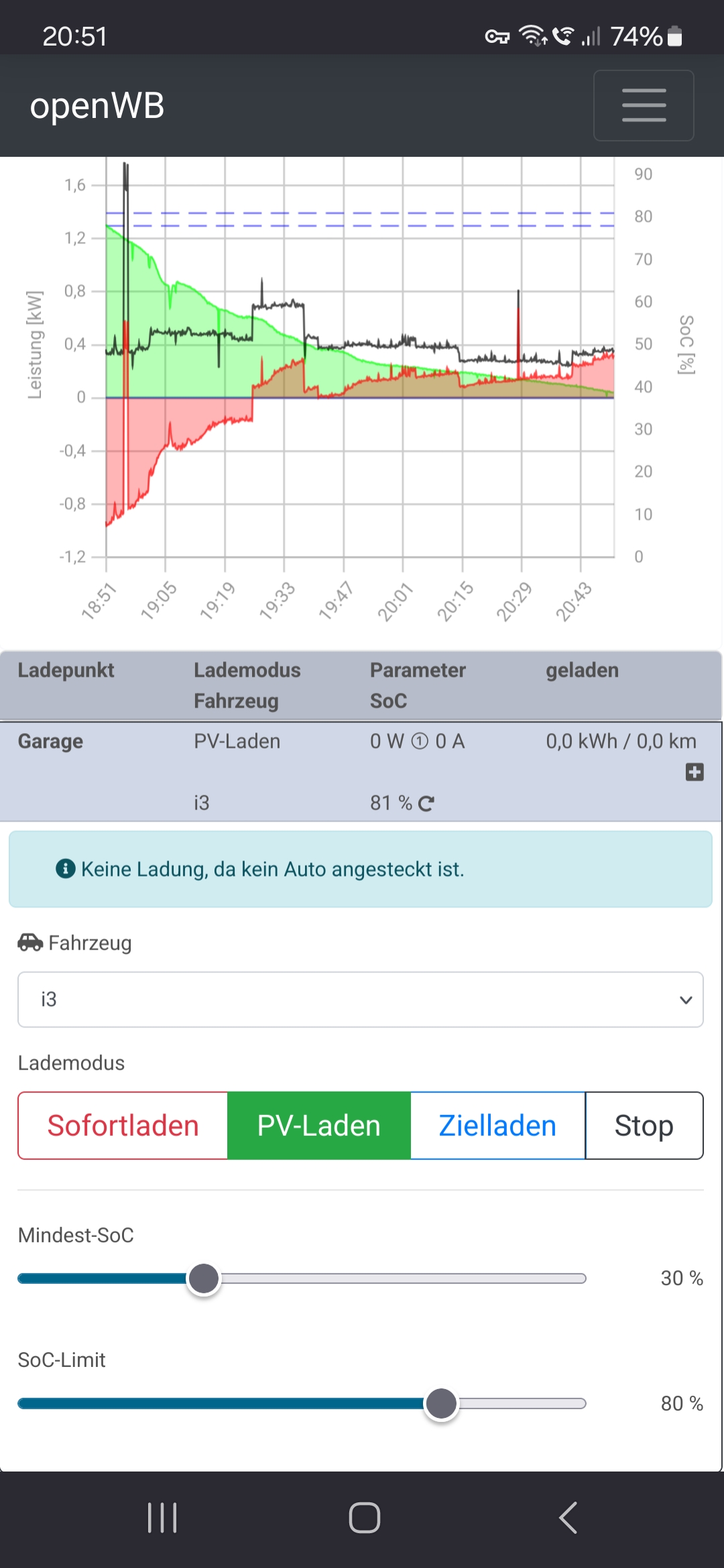Open the Fahrzeug dropdown showing i3

tap(361, 1000)
